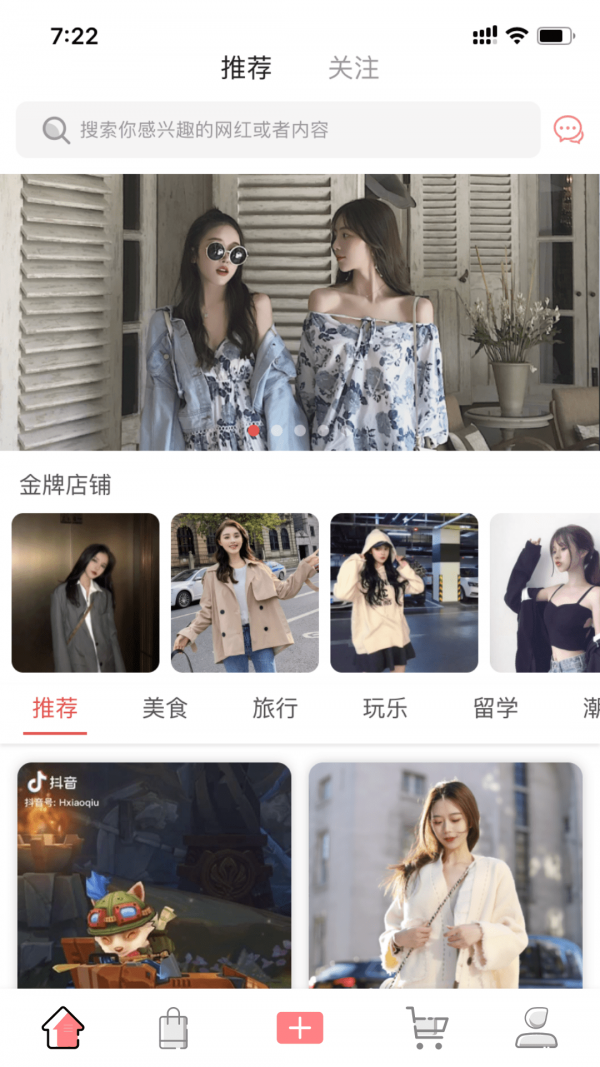The width and height of the screenshot is (600, 1067).
Task: Open the banner with two girls in floral outfits
Action: (300, 312)
